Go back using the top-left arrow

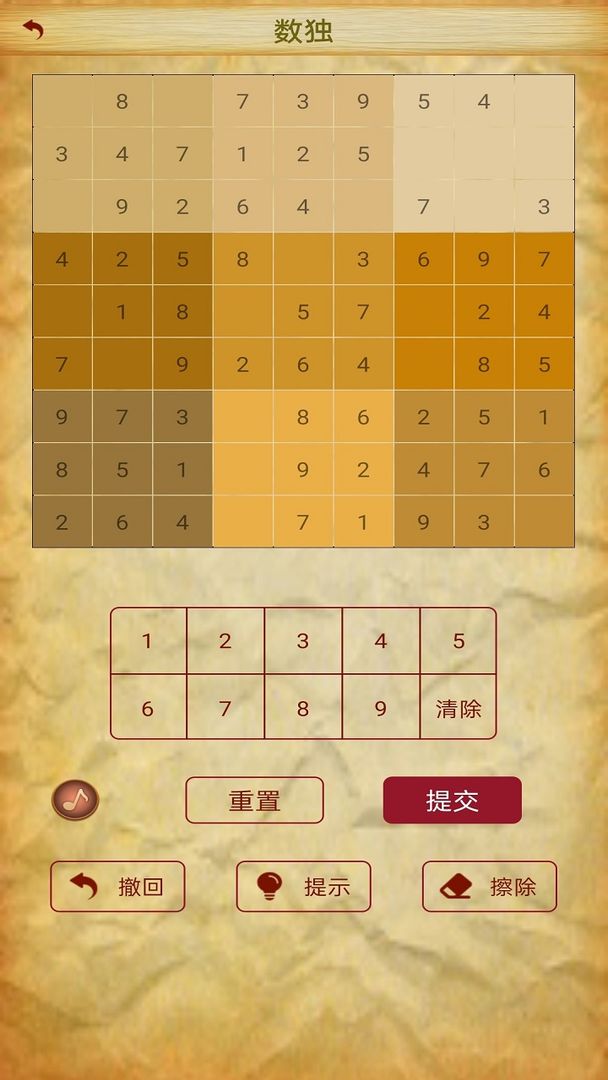click(x=33, y=30)
